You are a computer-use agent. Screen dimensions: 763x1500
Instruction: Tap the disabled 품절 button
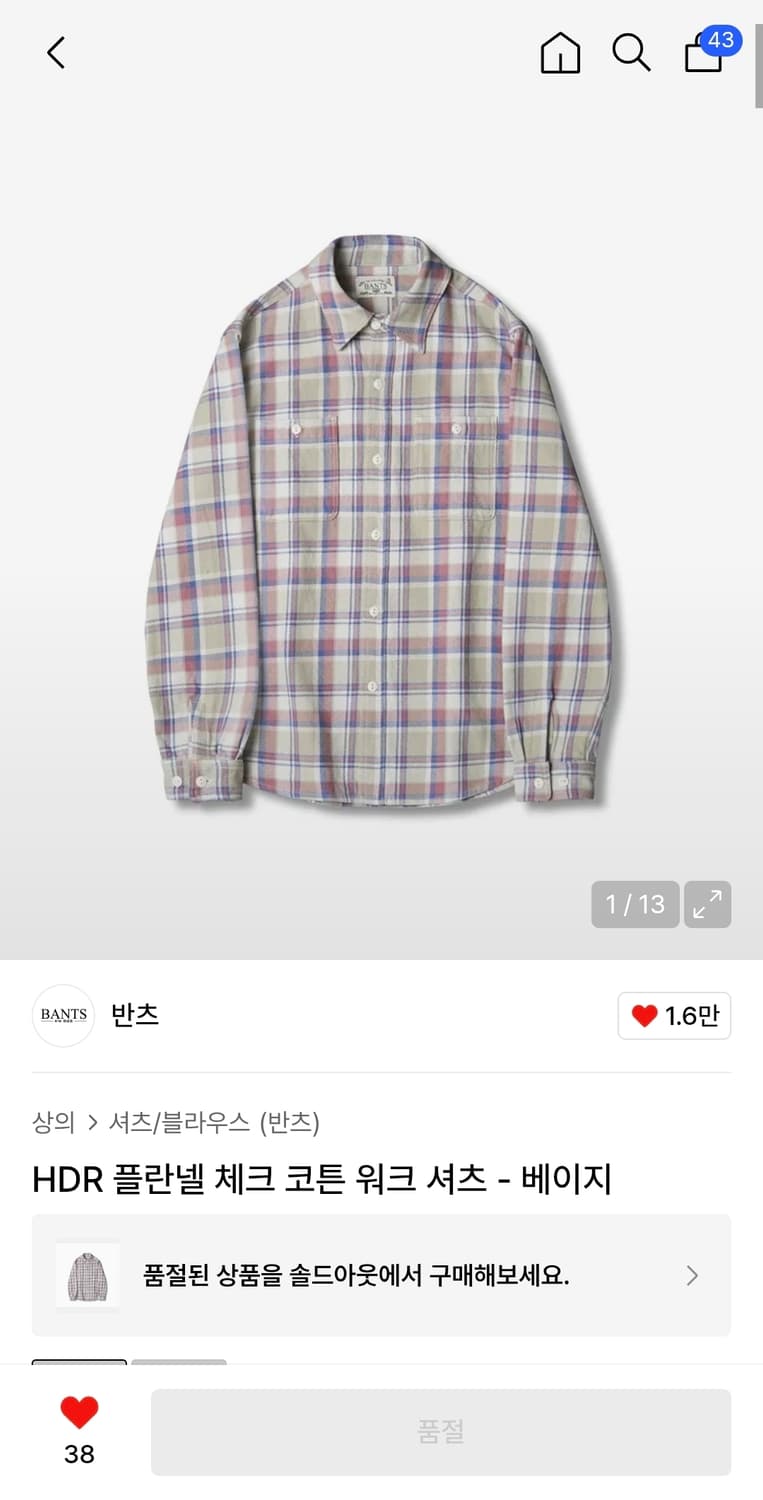click(x=443, y=1431)
